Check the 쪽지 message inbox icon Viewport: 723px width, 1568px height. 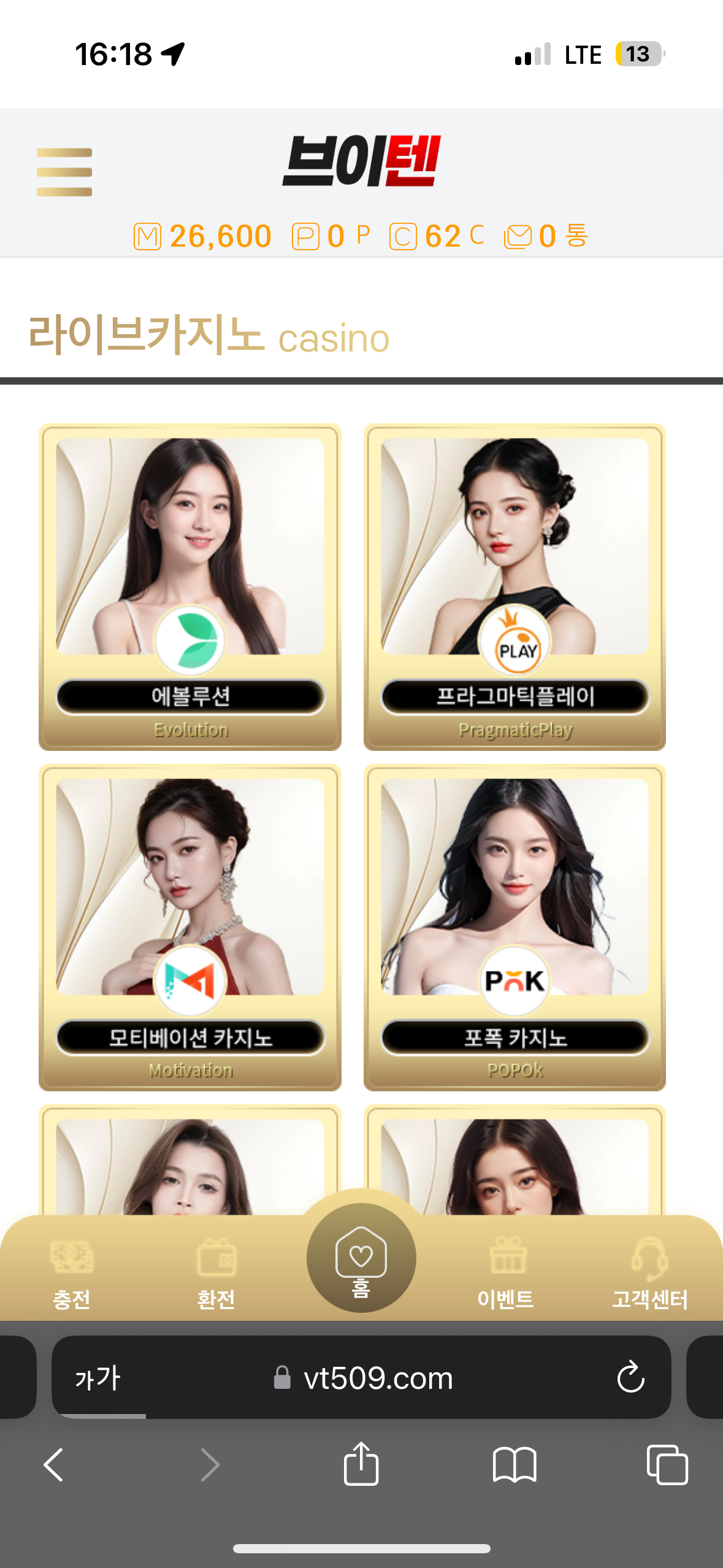pos(518,237)
